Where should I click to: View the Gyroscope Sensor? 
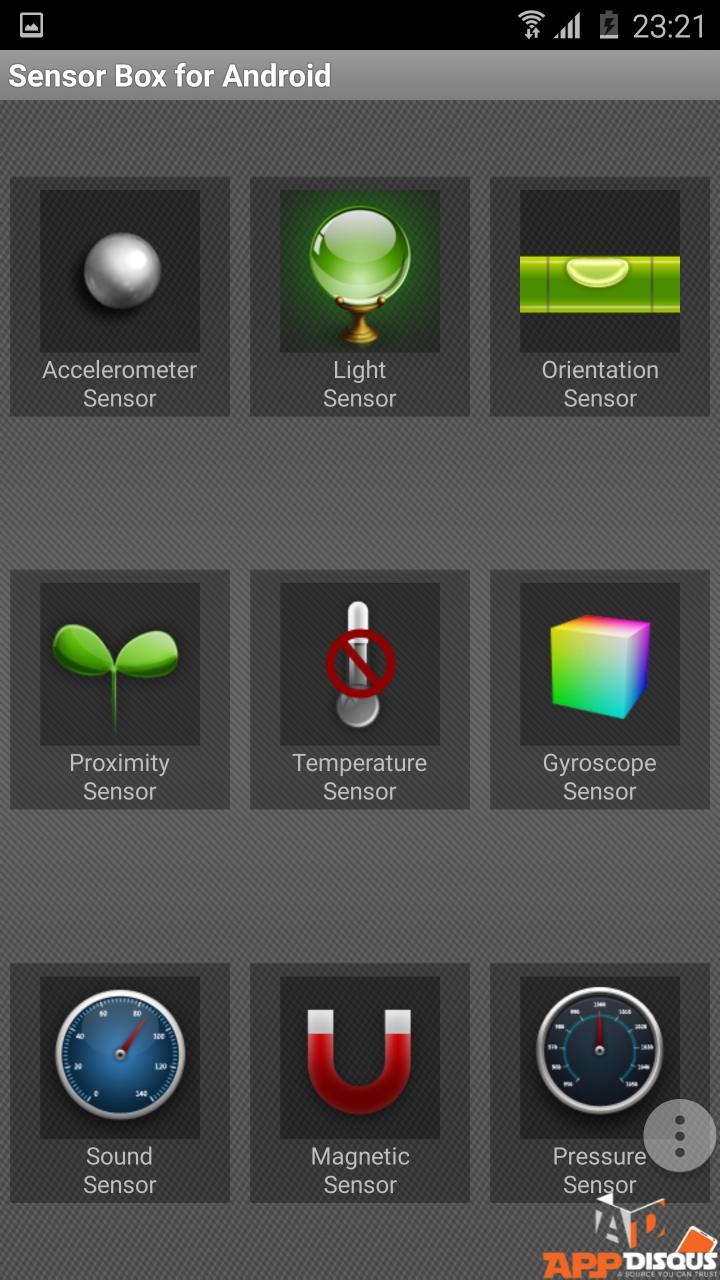click(x=600, y=689)
